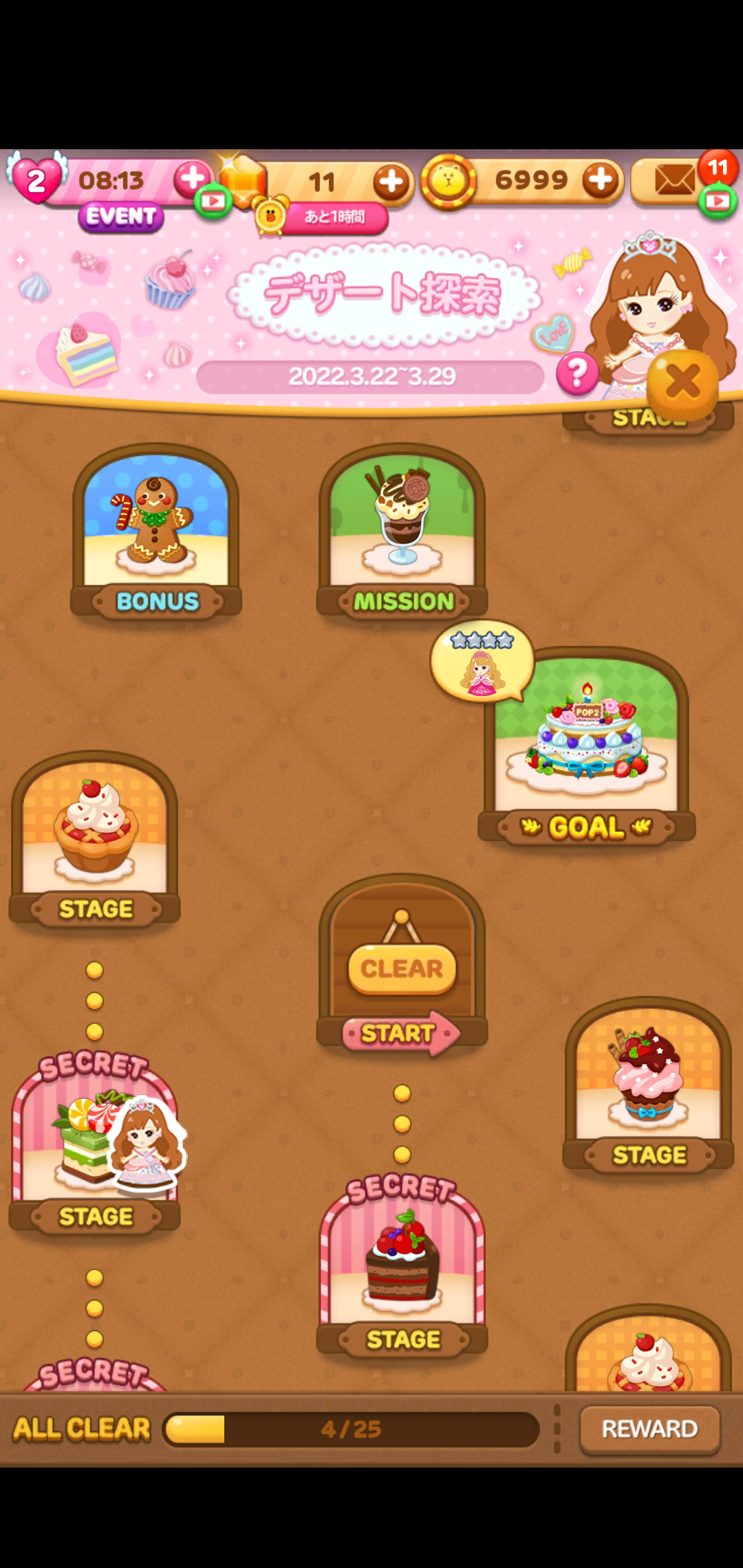Open the mailbox envelope

(674, 182)
